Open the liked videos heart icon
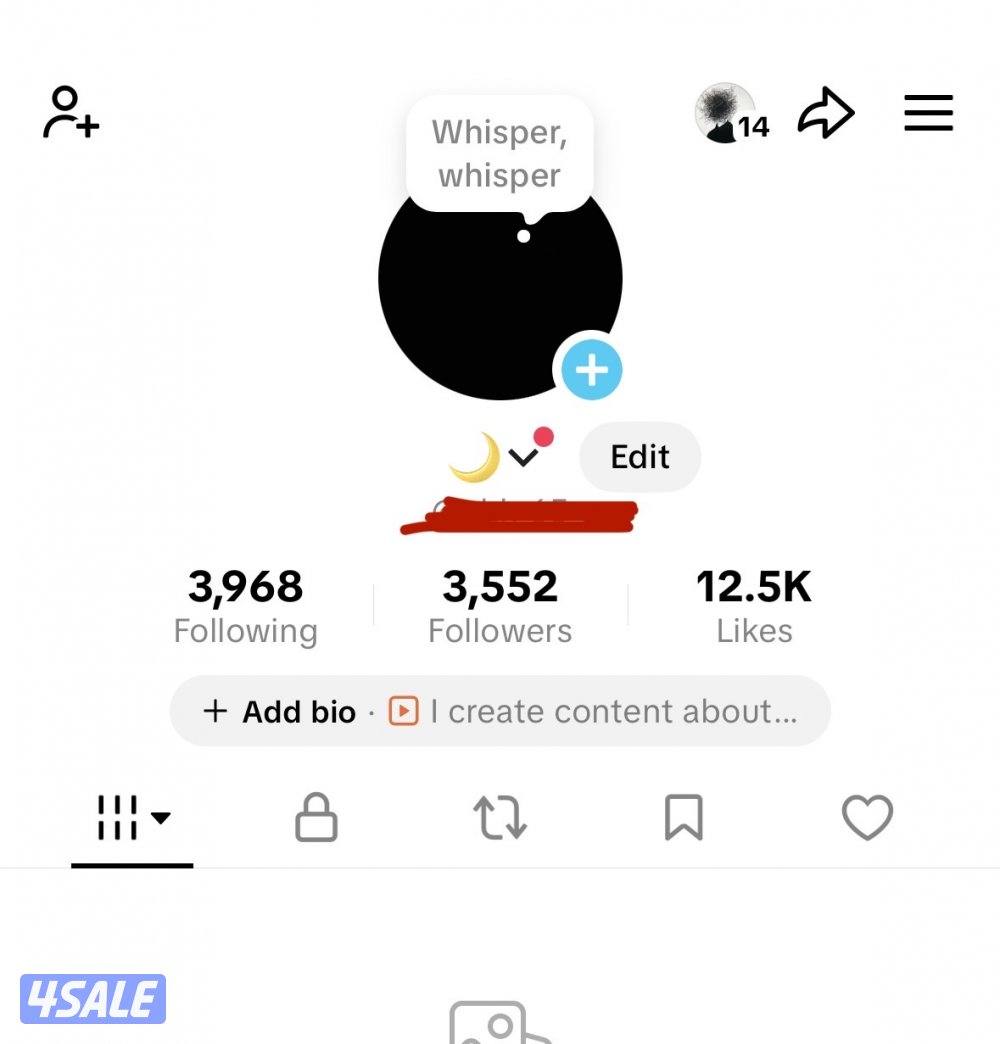The height and width of the screenshot is (1044, 1000). pyautogui.click(x=866, y=817)
